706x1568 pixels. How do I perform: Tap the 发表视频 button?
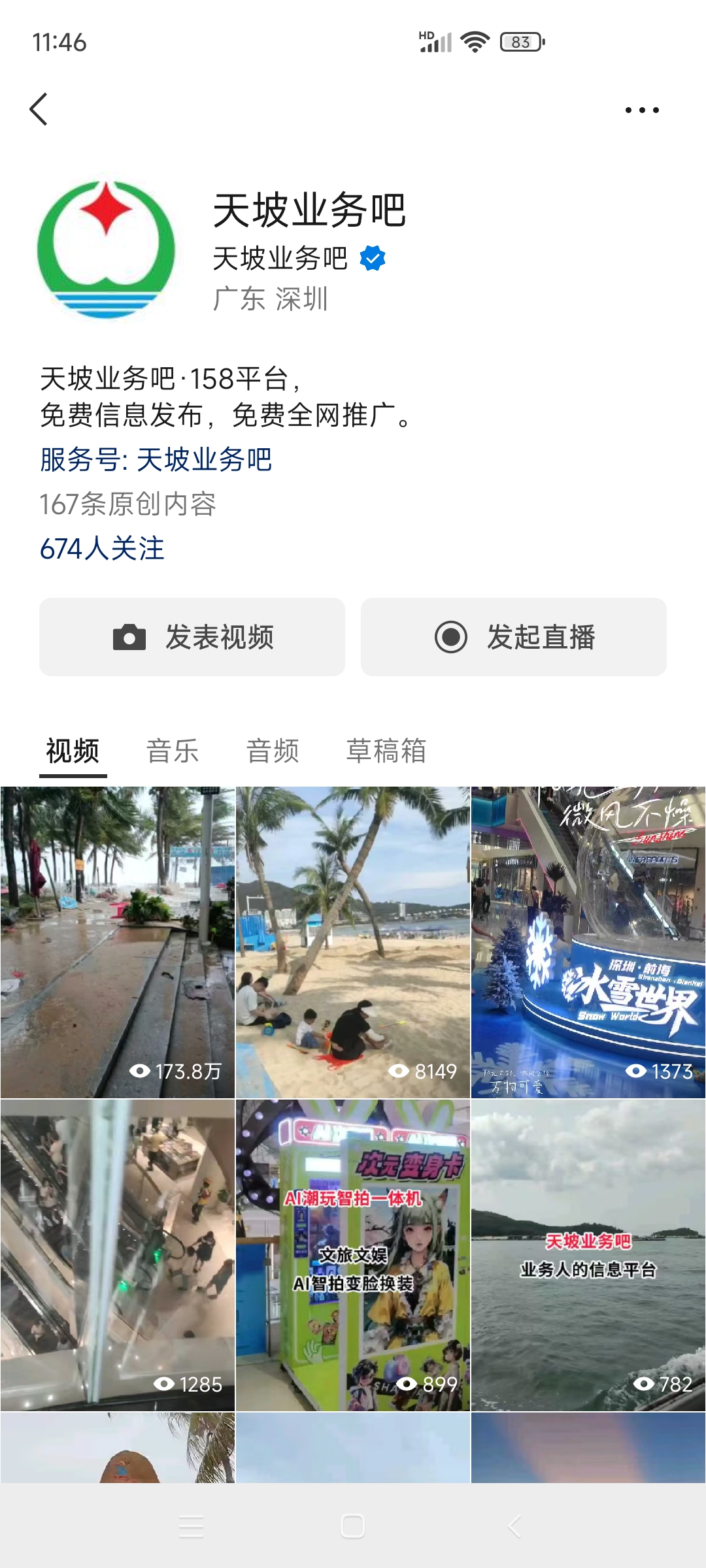(x=192, y=637)
